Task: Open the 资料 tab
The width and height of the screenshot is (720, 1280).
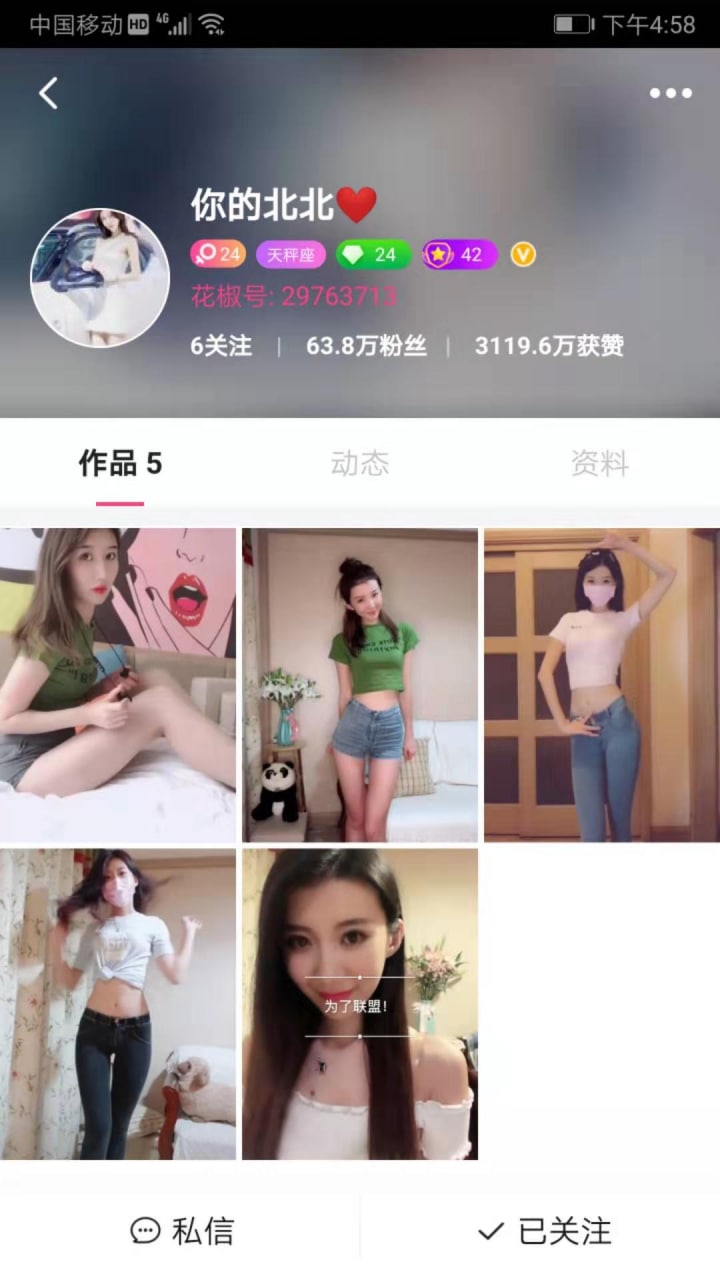Action: [600, 464]
